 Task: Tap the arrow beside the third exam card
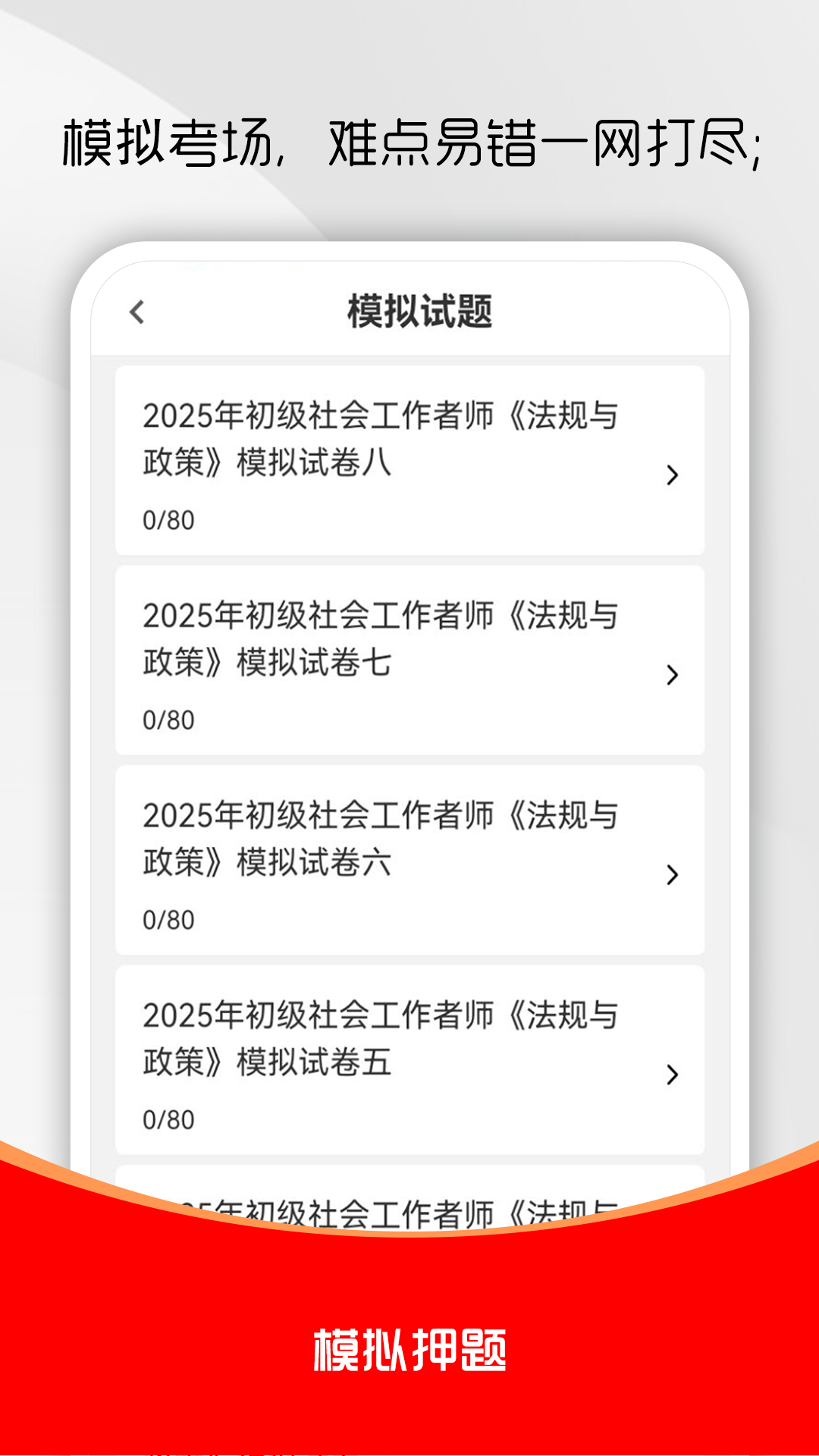click(670, 875)
